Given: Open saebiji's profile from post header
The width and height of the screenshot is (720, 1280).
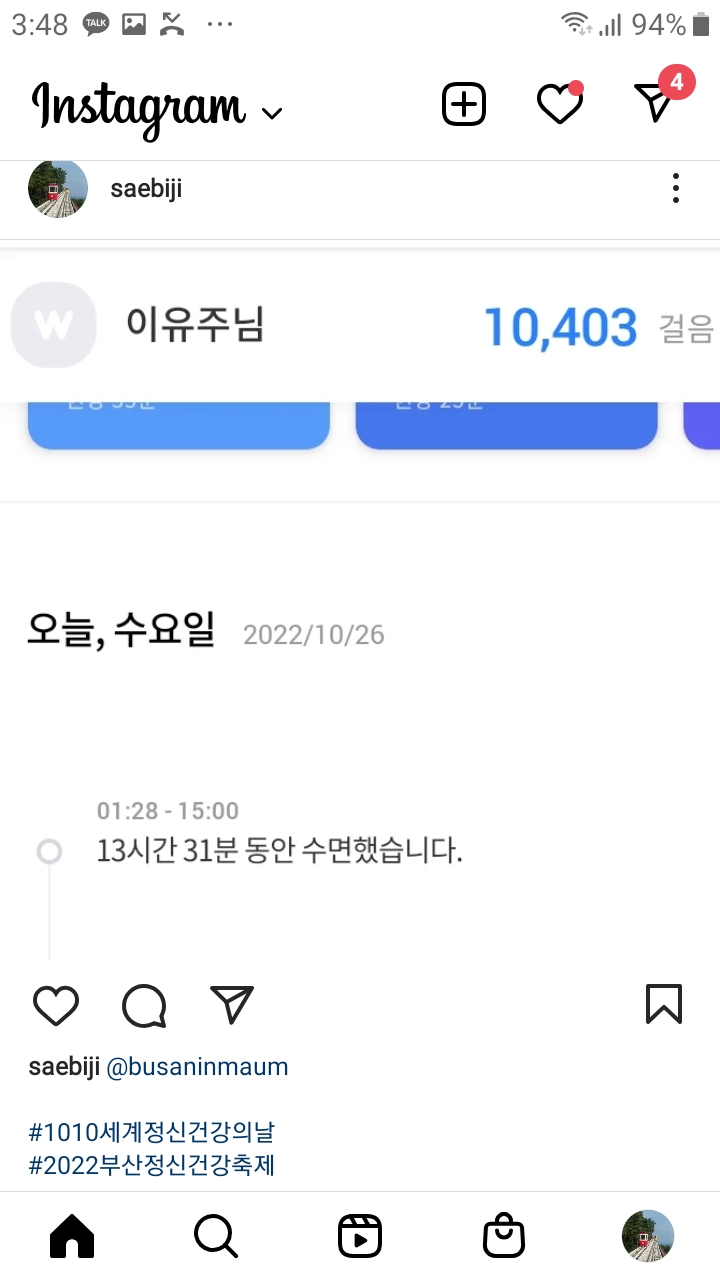Looking at the screenshot, I should [146, 189].
